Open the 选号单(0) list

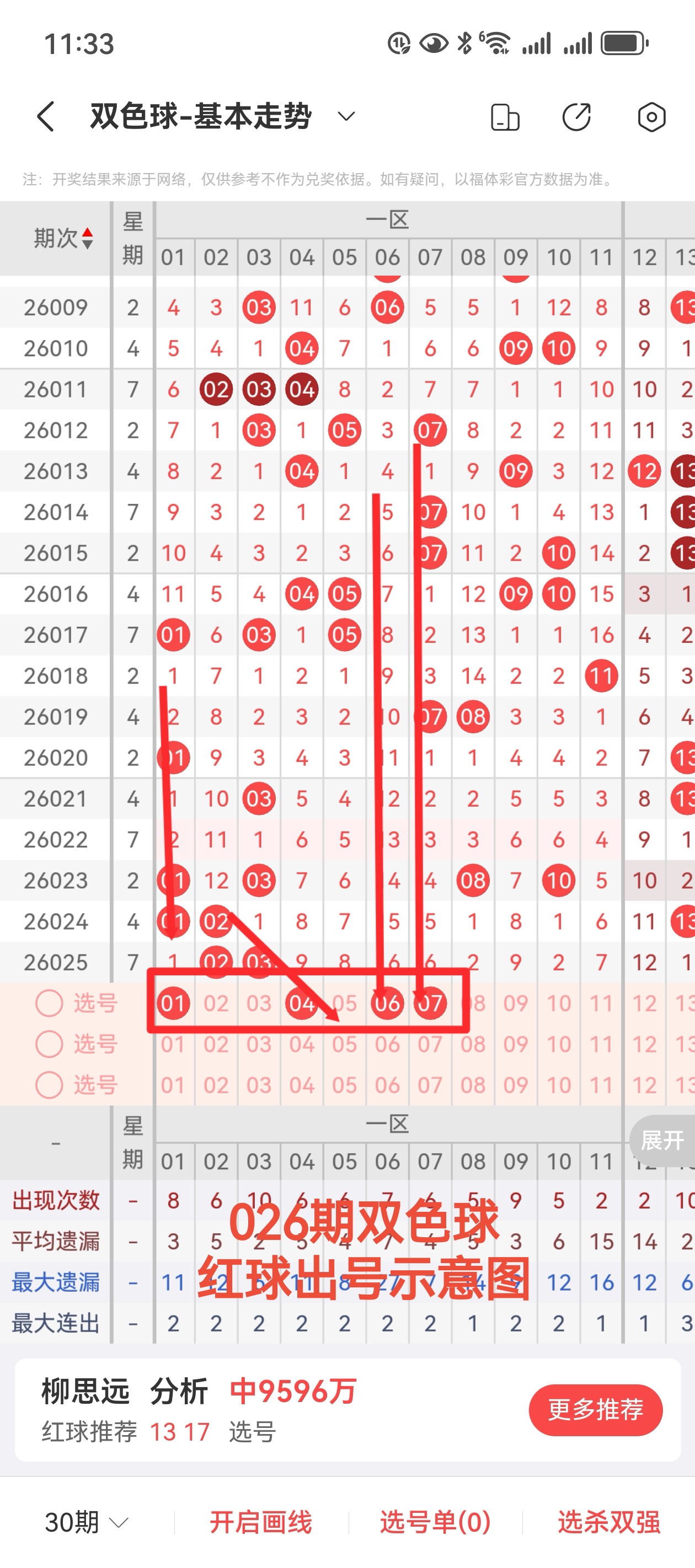point(435,1522)
